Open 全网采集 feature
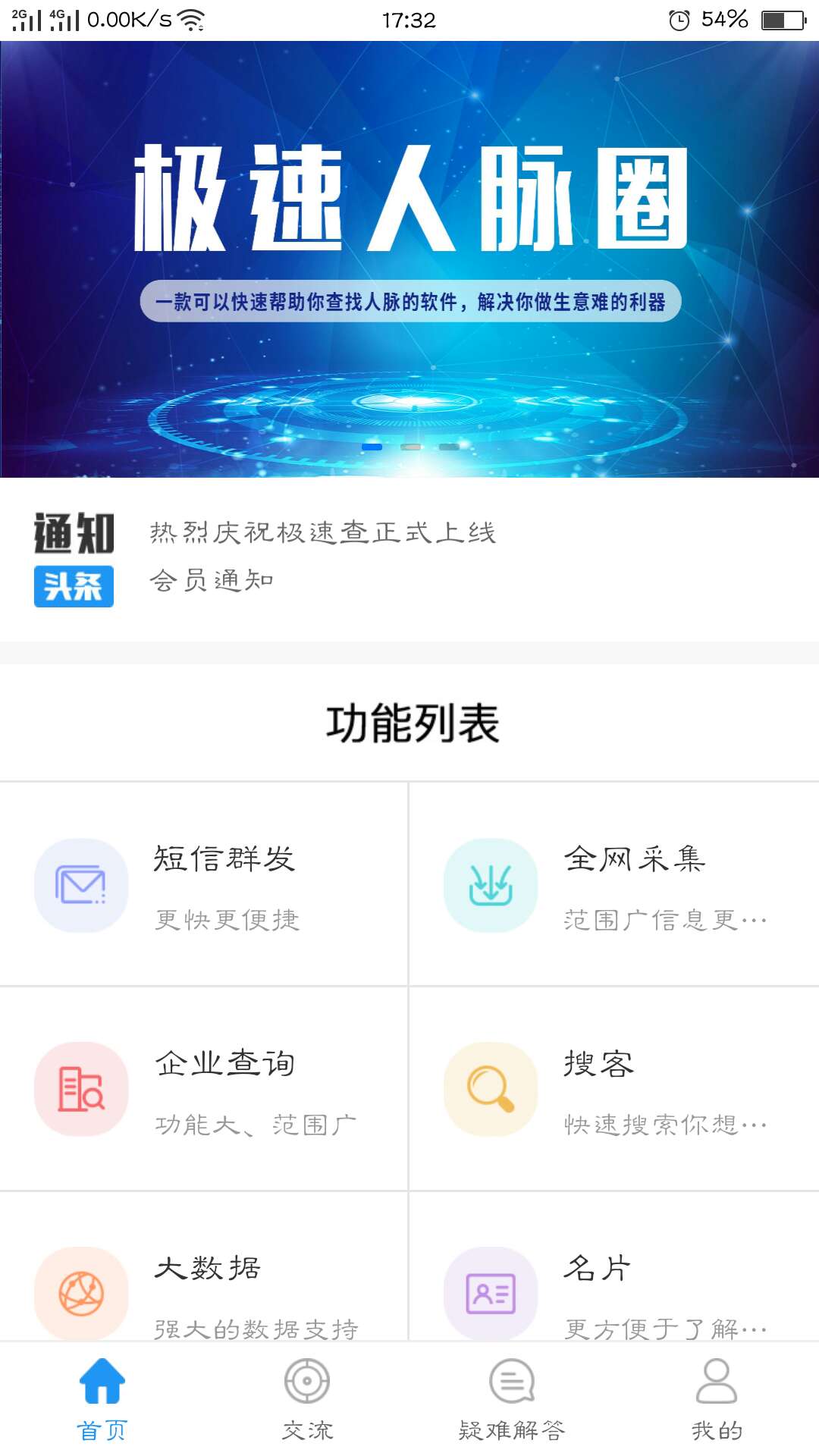The height and width of the screenshot is (1456, 819). tap(614, 884)
